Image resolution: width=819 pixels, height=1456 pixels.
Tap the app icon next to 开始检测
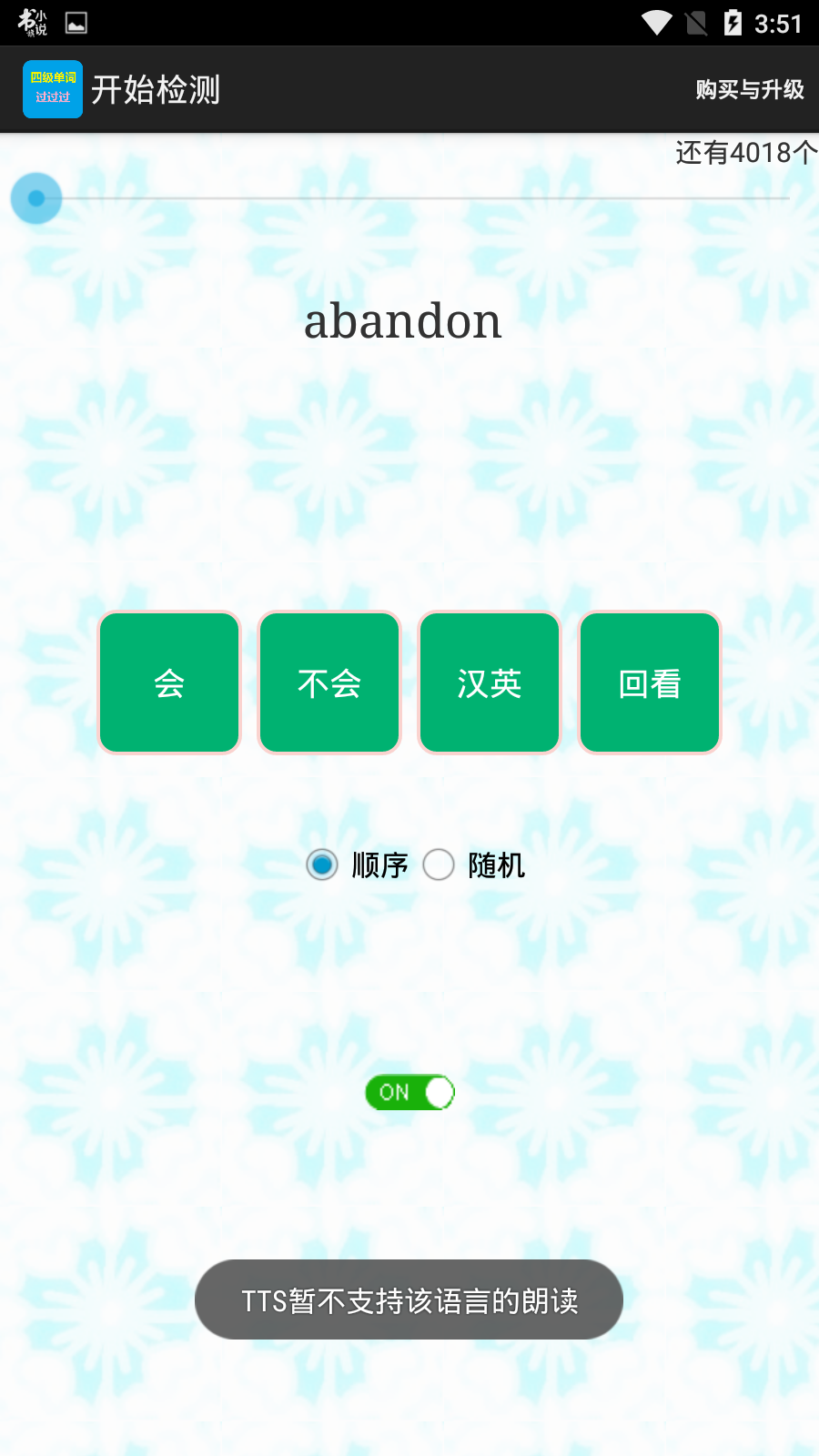(53, 89)
